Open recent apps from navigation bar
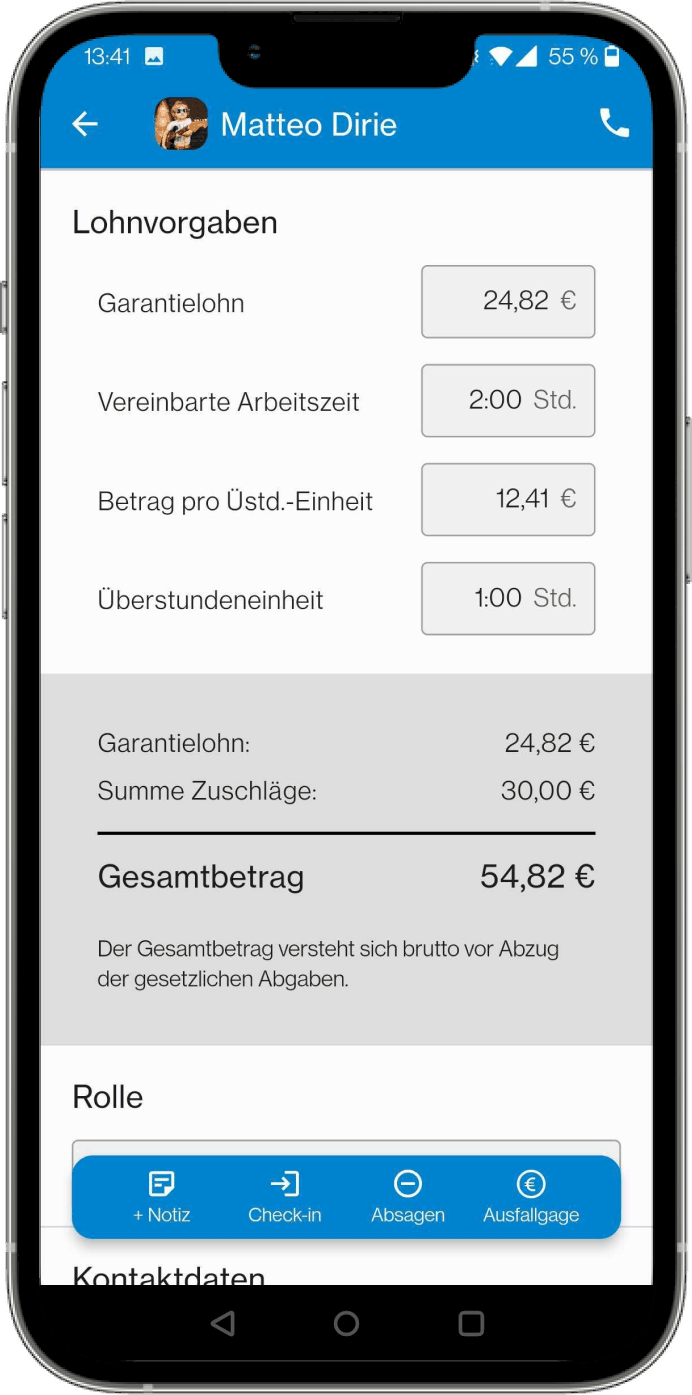Viewport: 692px width, 1395px height. point(471,1324)
